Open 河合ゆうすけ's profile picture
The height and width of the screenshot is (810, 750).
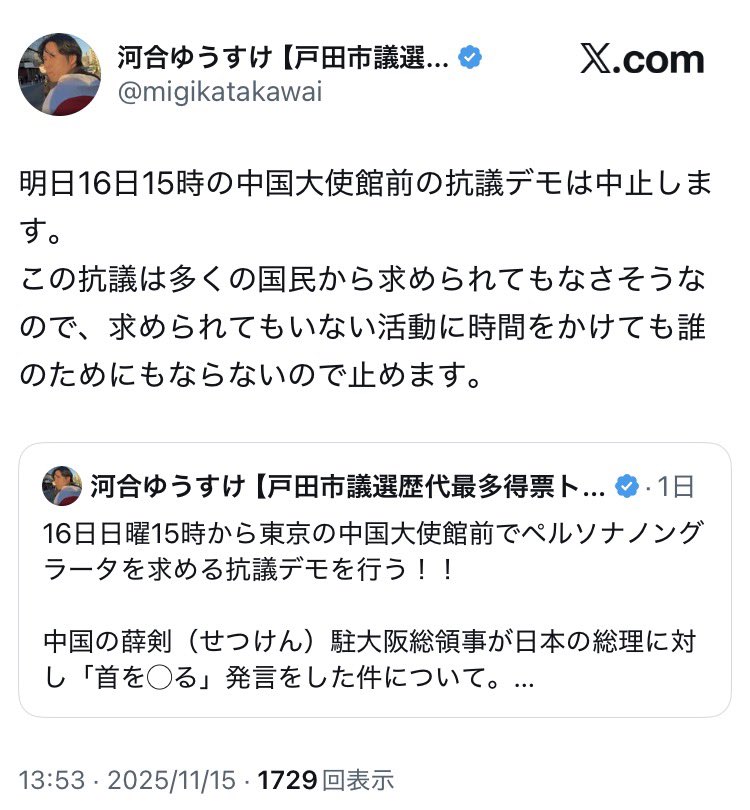(x=60, y=75)
